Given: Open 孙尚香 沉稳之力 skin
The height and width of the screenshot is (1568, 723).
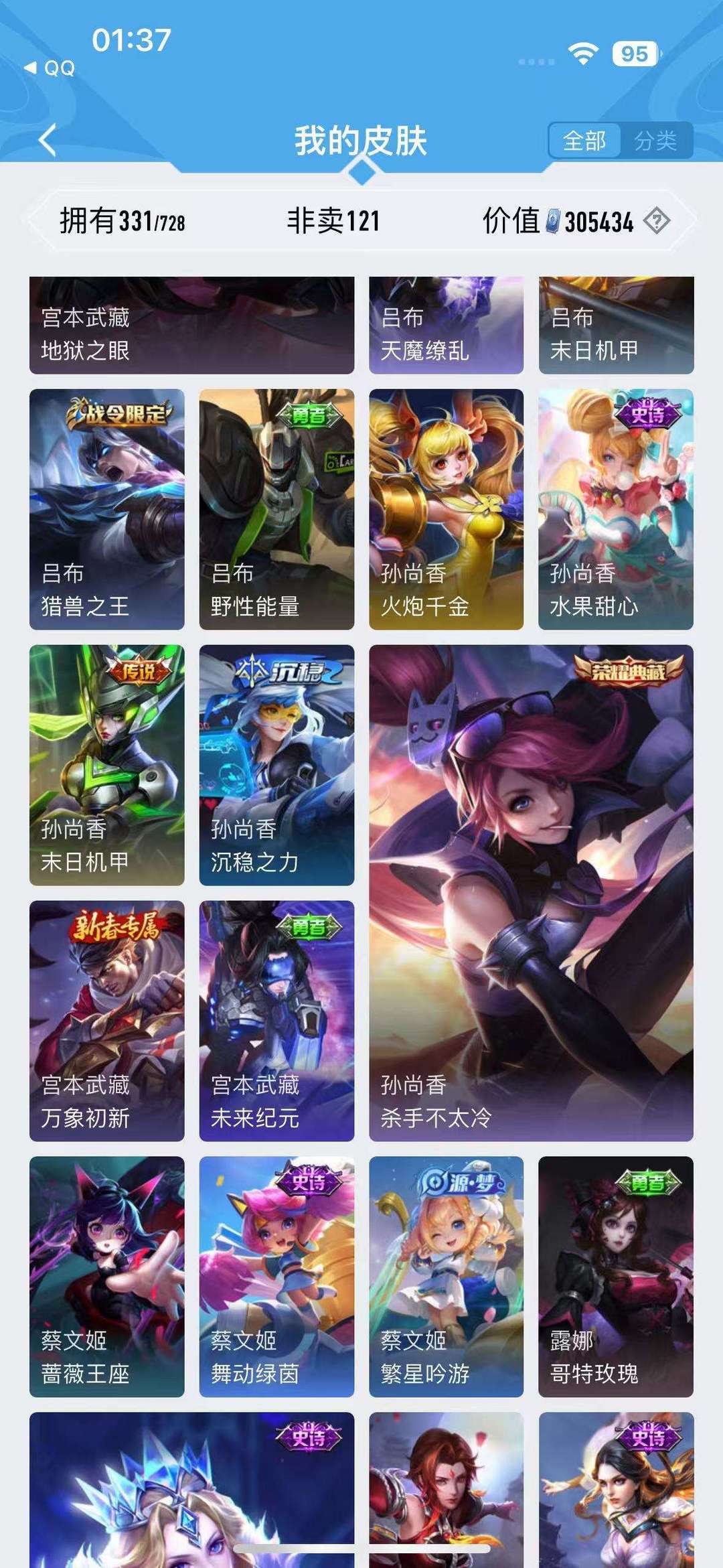Looking at the screenshot, I should 276,765.
